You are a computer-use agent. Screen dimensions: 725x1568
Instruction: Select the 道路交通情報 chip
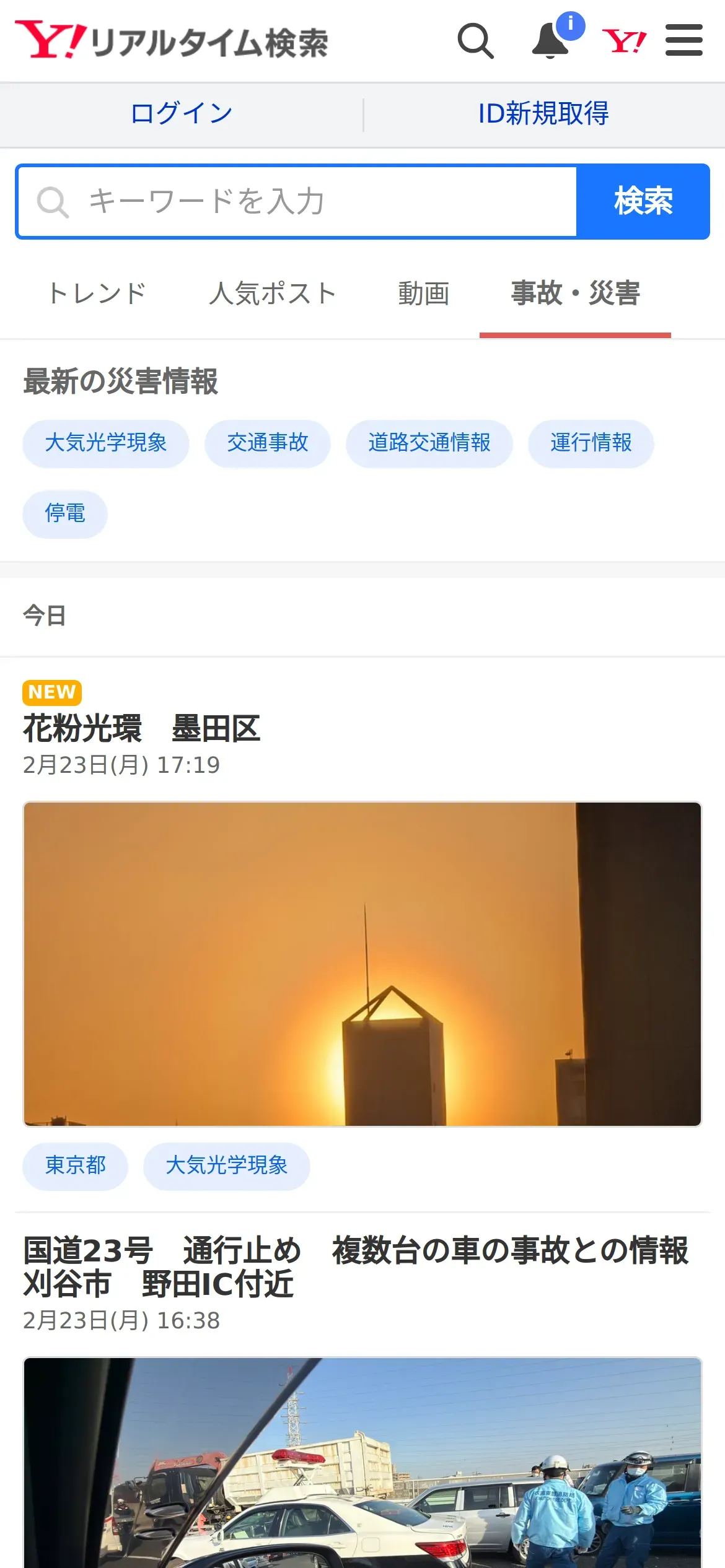click(x=429, y=443)
